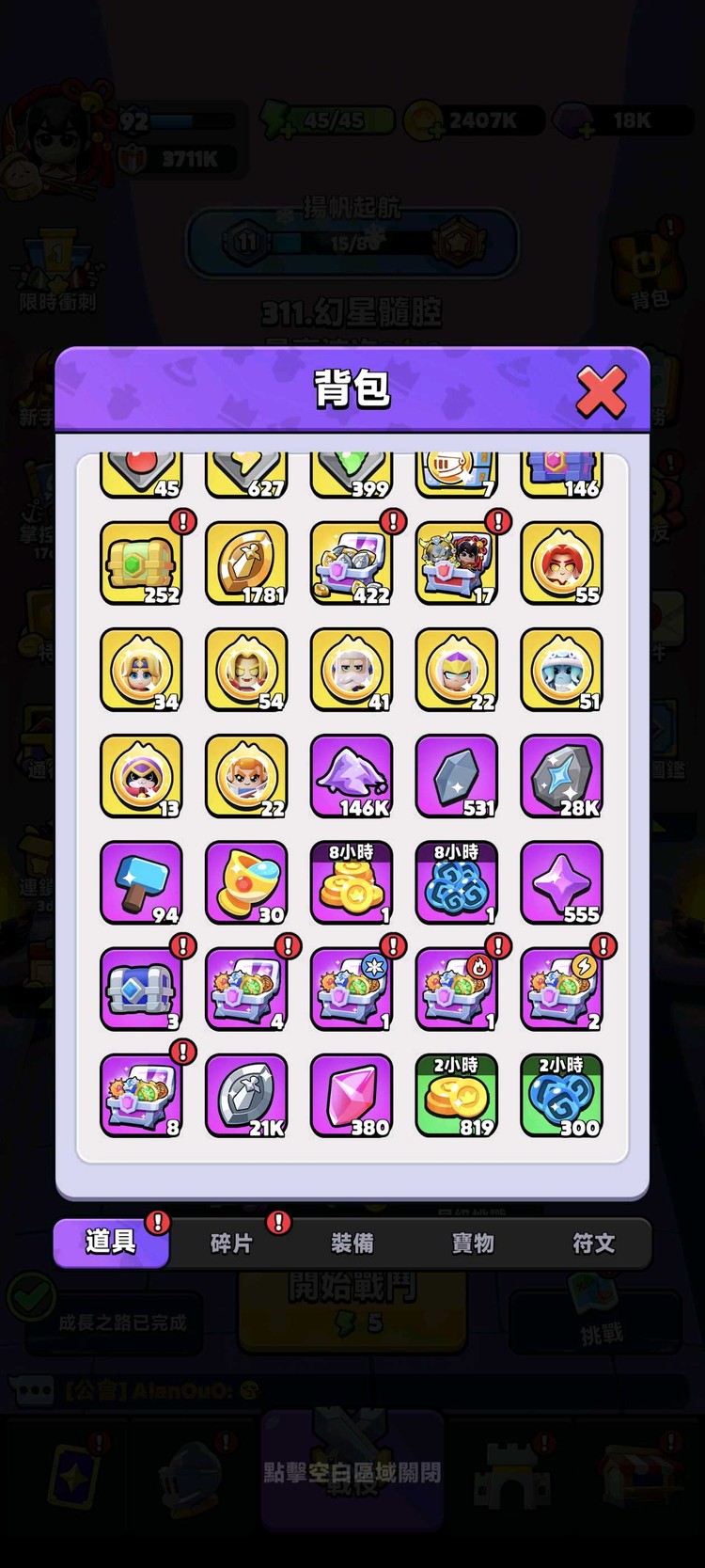
Task: Select the pink gem item 380
Action: point(352,1096)
